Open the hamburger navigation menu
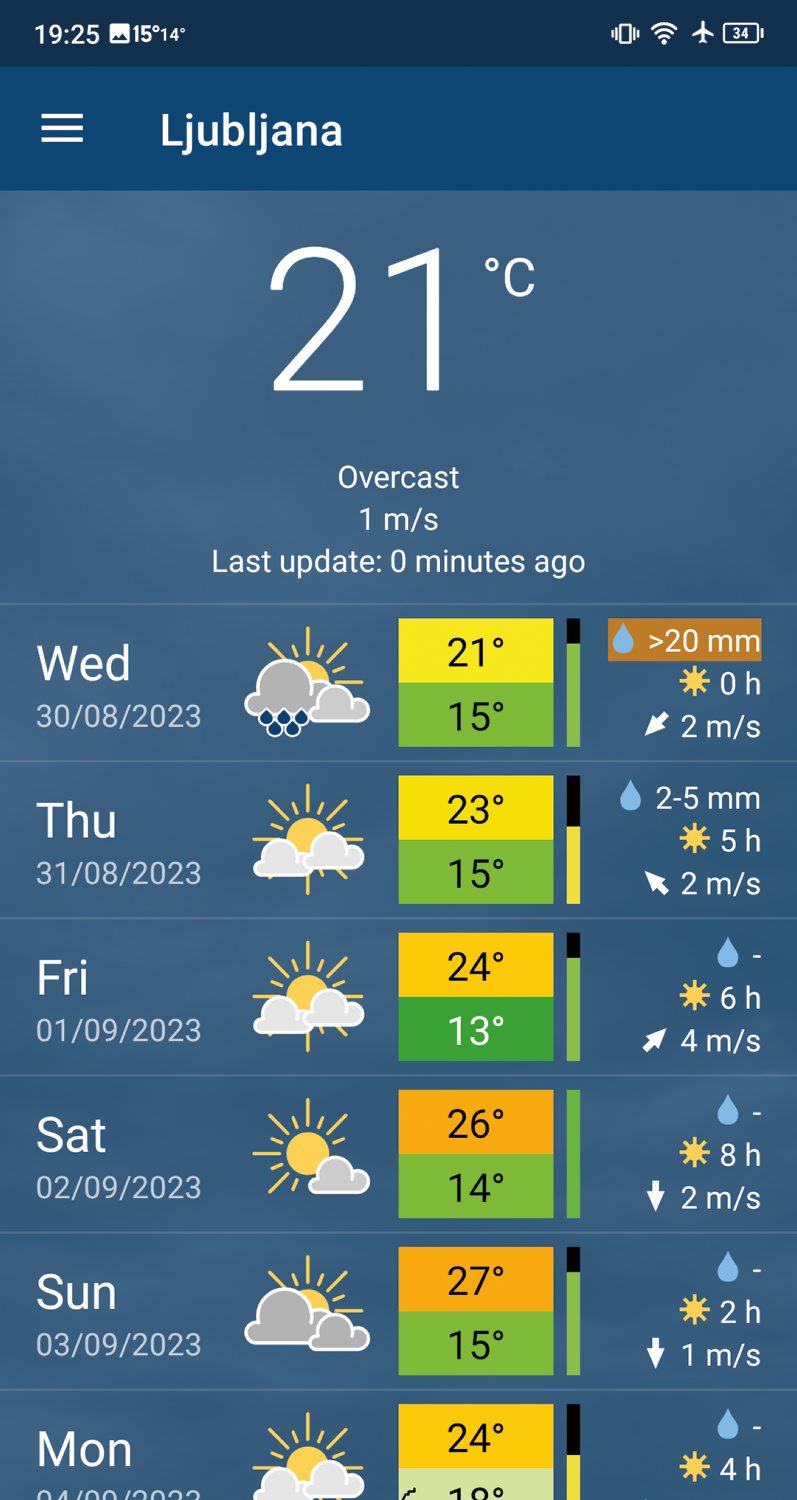Image resolution: width=797 pixels, height=1500 pixels. tap(62, 129)
